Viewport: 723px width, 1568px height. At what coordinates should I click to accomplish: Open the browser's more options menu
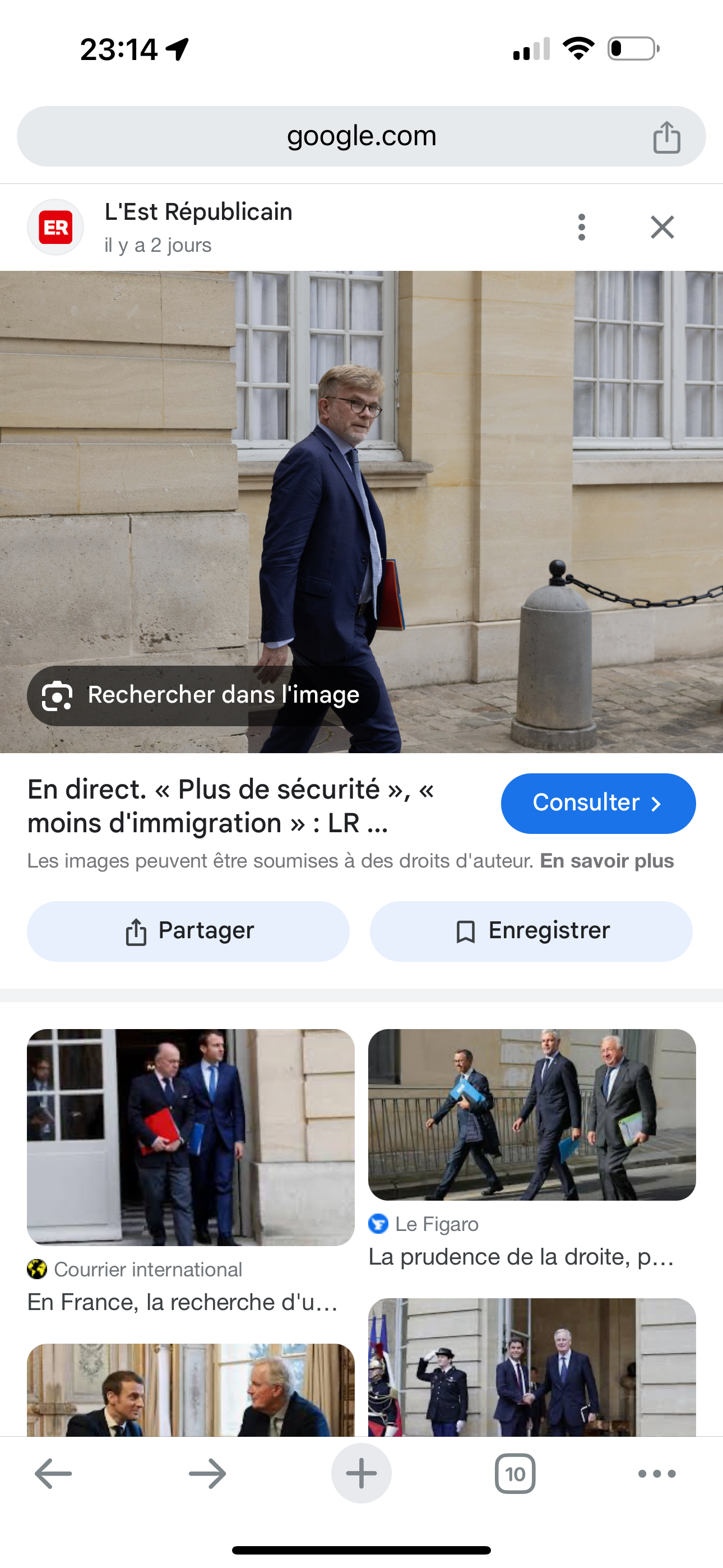pos(657,1474)
